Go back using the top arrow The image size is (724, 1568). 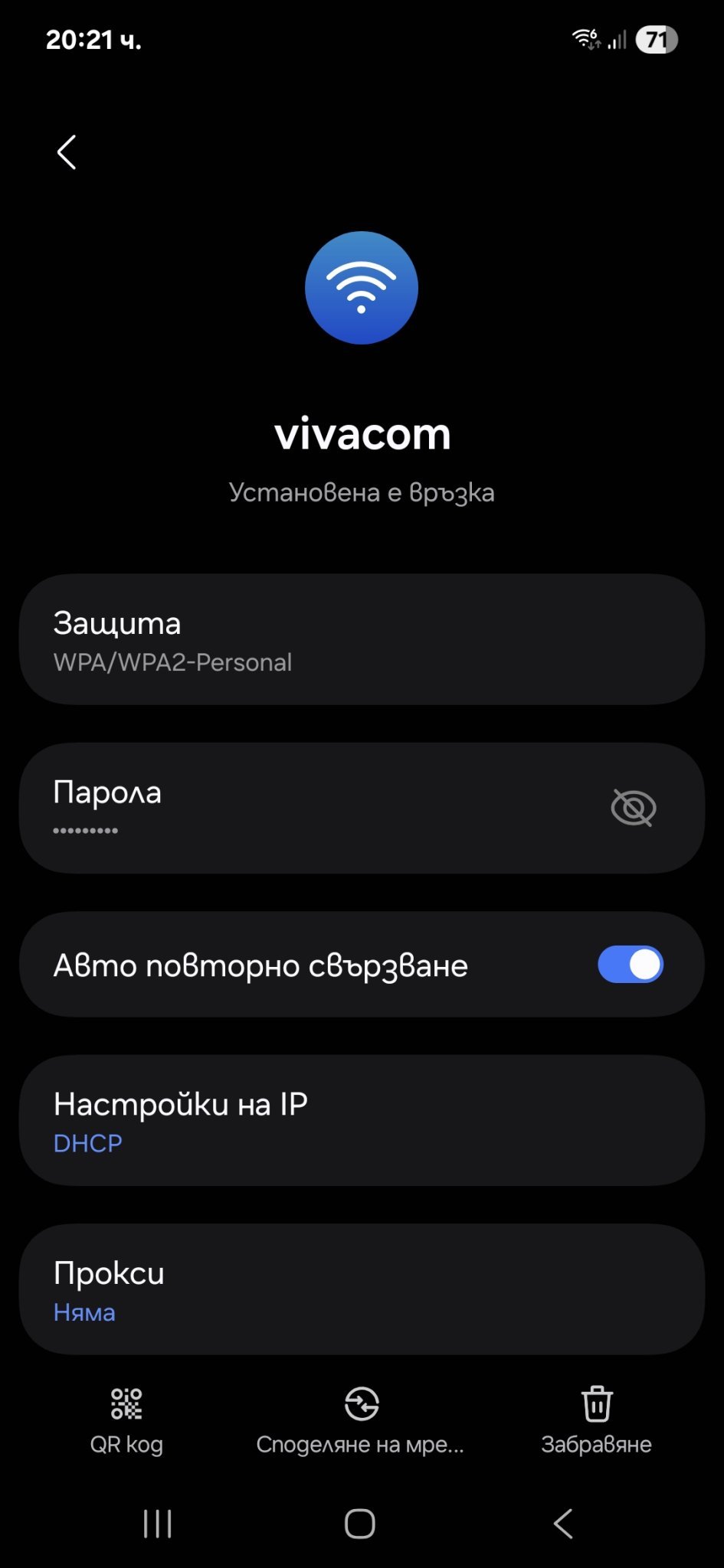point(67,152)
